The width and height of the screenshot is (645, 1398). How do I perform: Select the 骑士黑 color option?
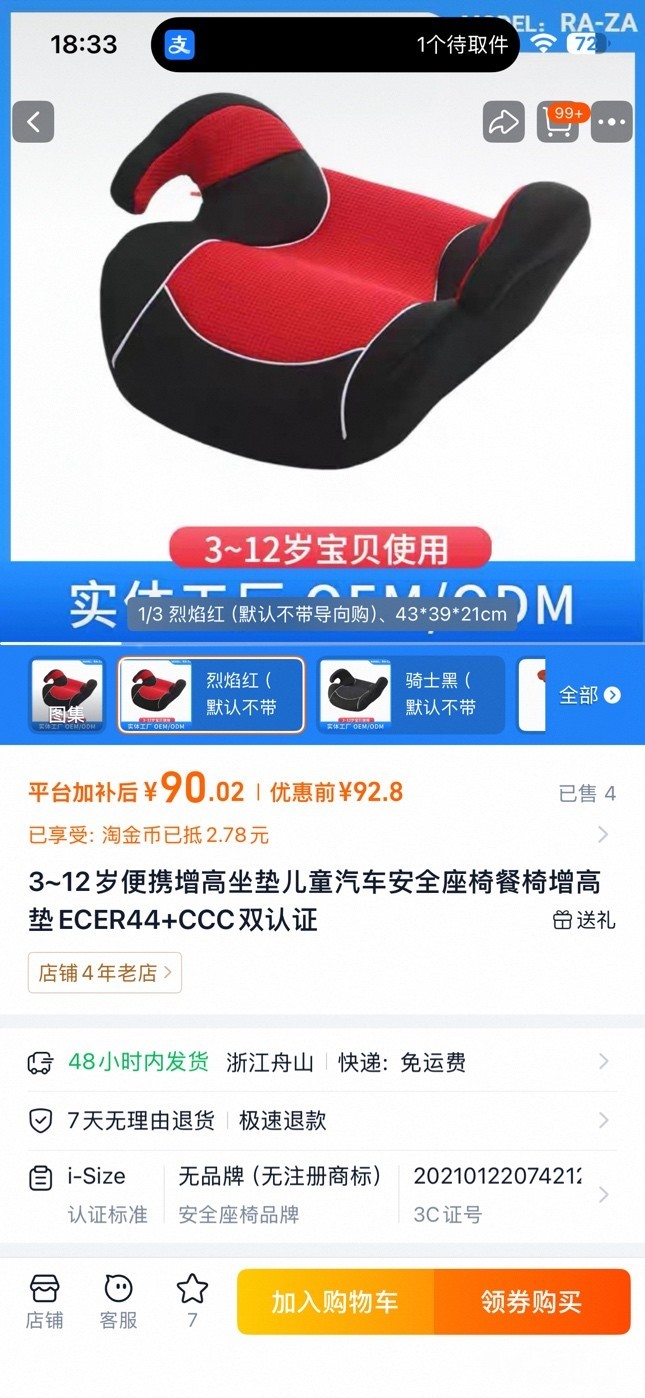(x=411, y=695)
